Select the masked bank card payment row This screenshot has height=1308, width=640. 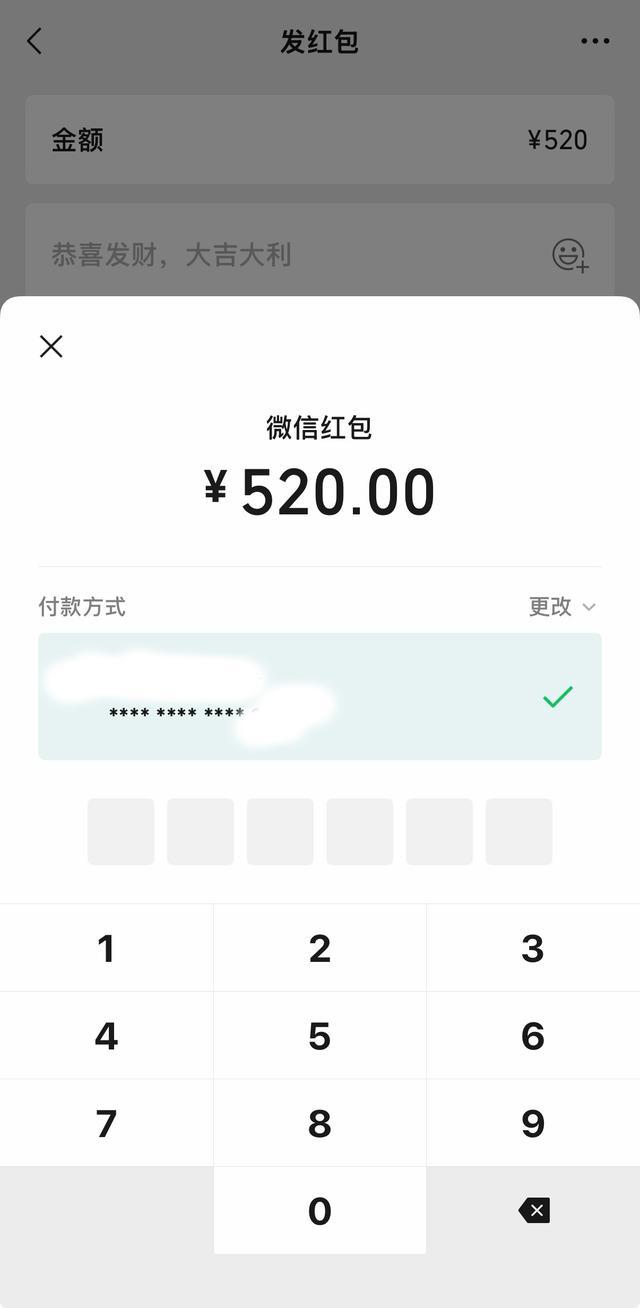coord(320,696)
